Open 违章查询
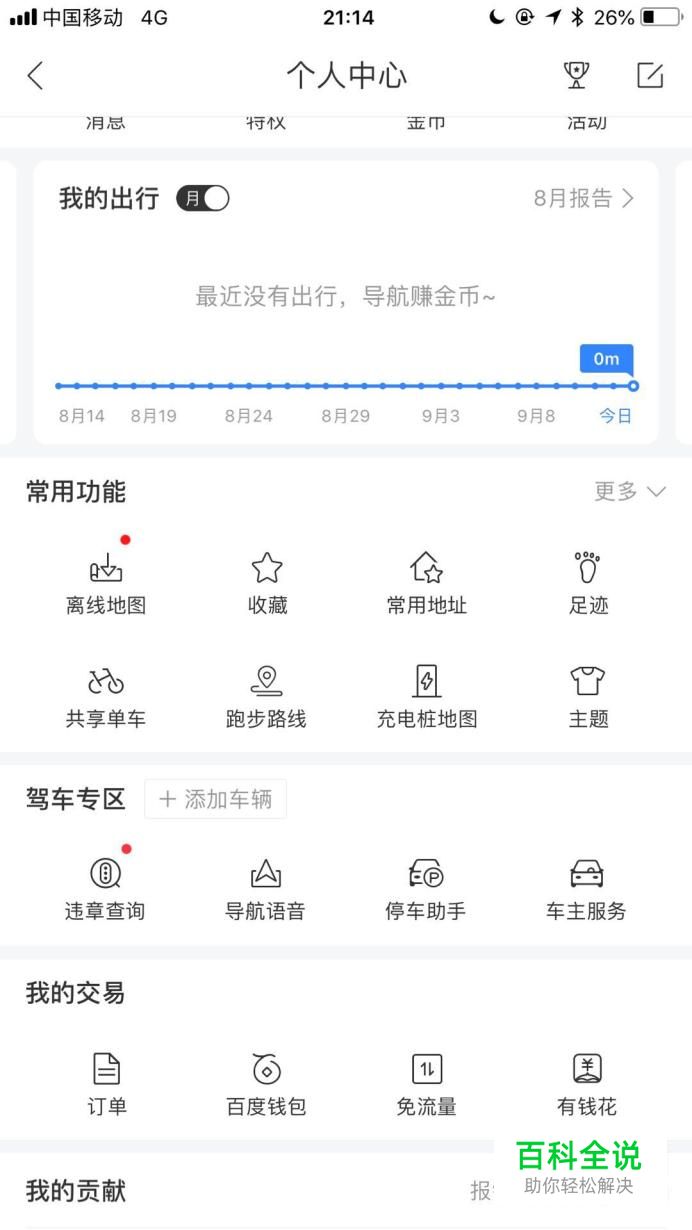This screenshot has width=692, height=1230. [105, 889]
